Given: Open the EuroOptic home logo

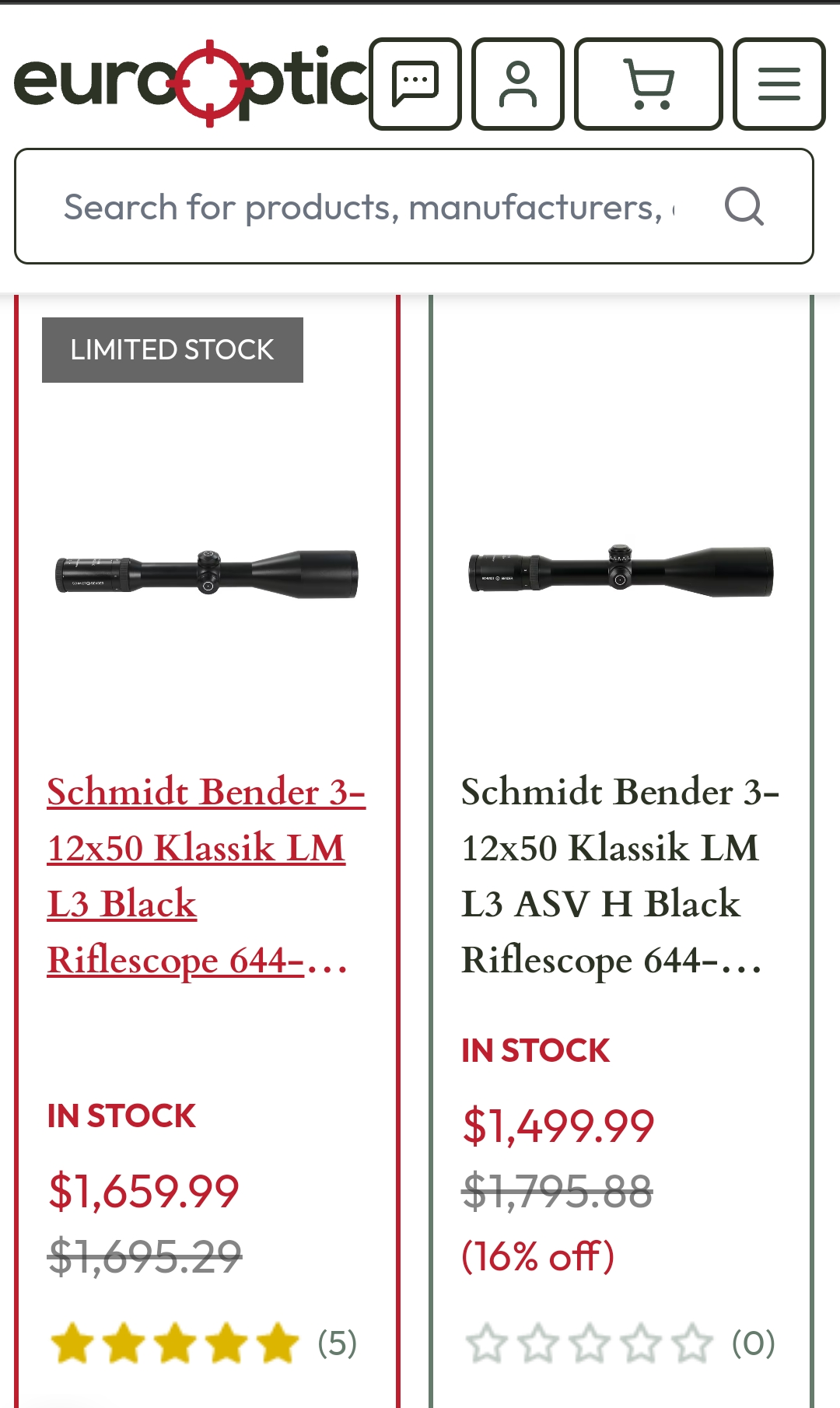Looking at the screenshot, I should (191, 82).
